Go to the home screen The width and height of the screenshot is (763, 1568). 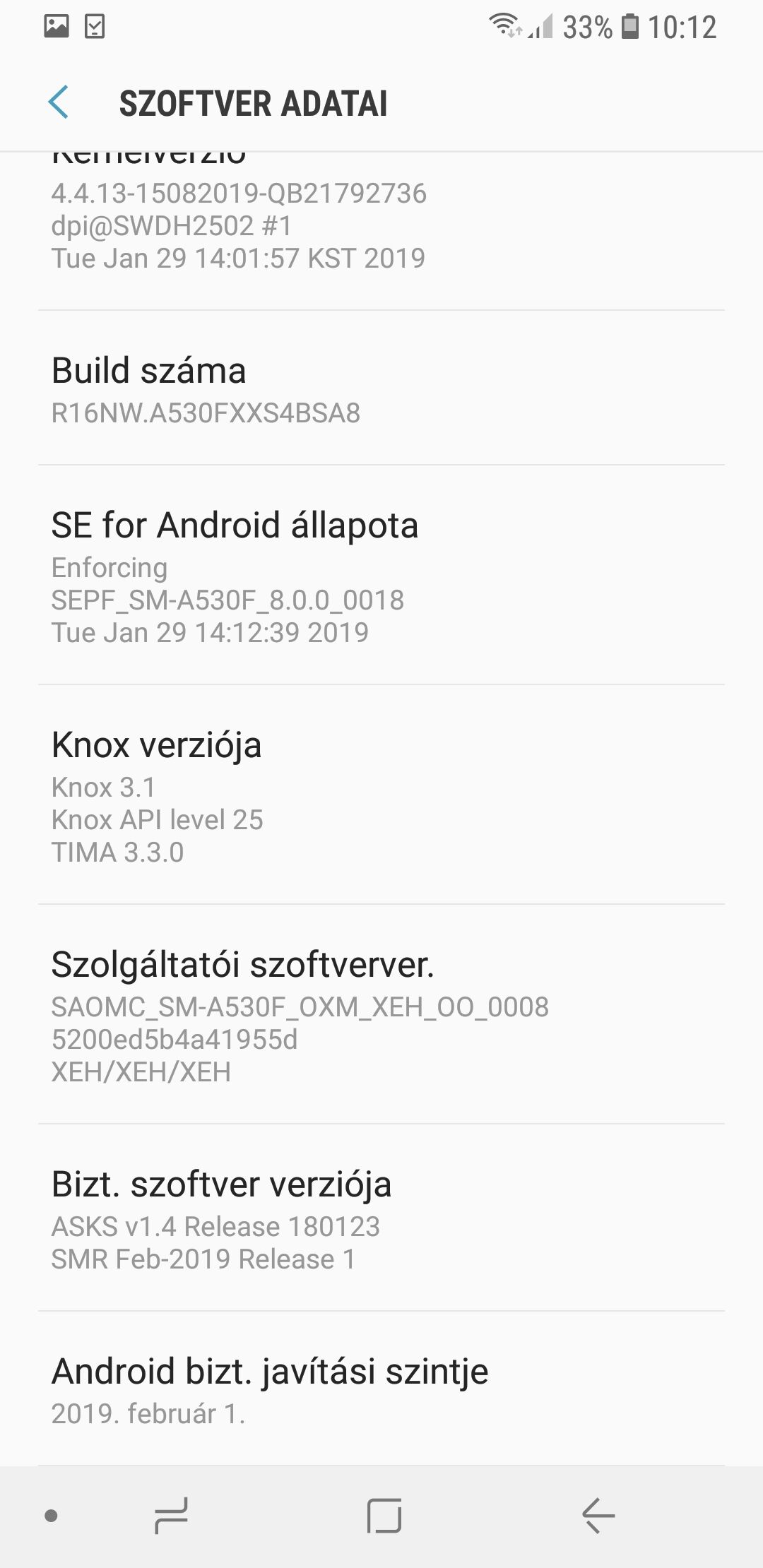[384, 1516]
